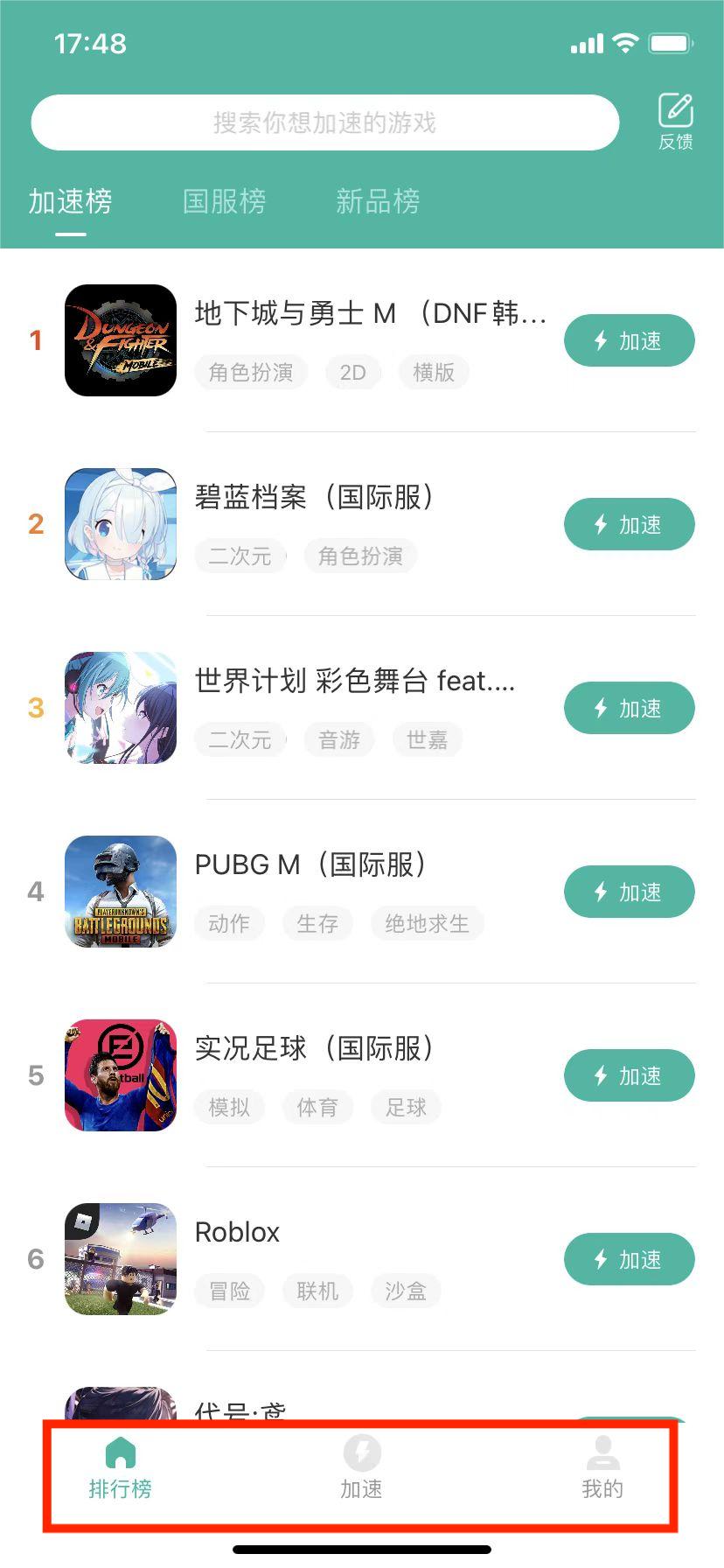
Task: Tap the 地下城与勇士 M game icon
Action: coord(120,339)
